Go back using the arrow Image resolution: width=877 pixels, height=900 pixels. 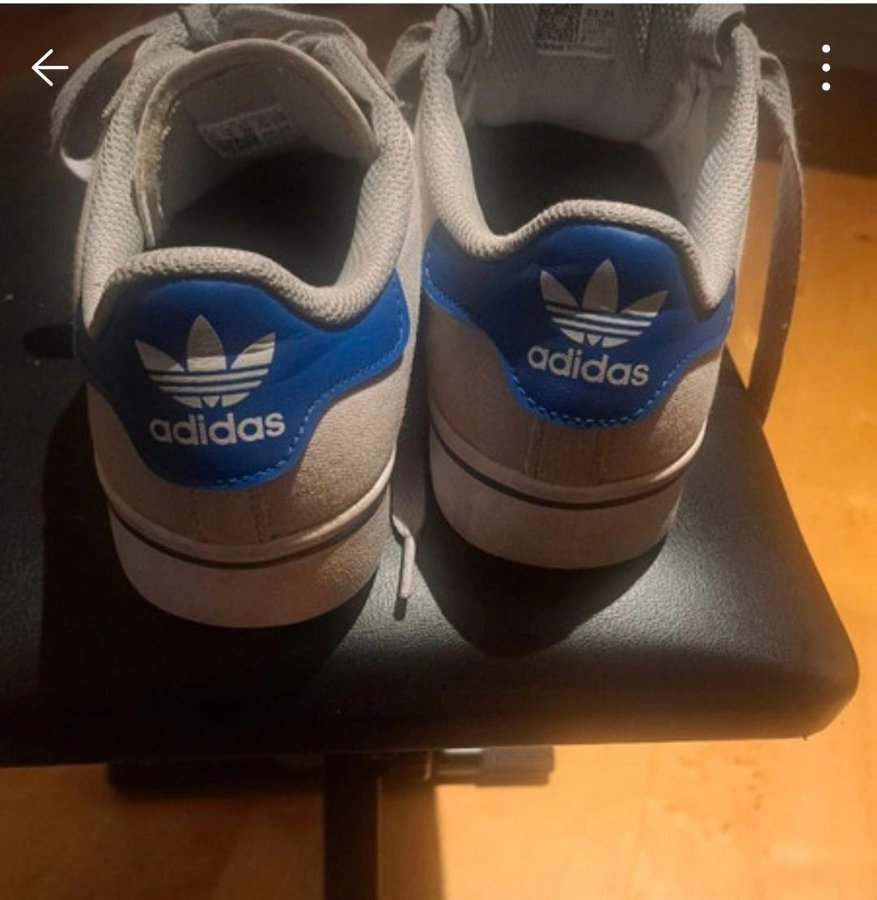[49, 68]
